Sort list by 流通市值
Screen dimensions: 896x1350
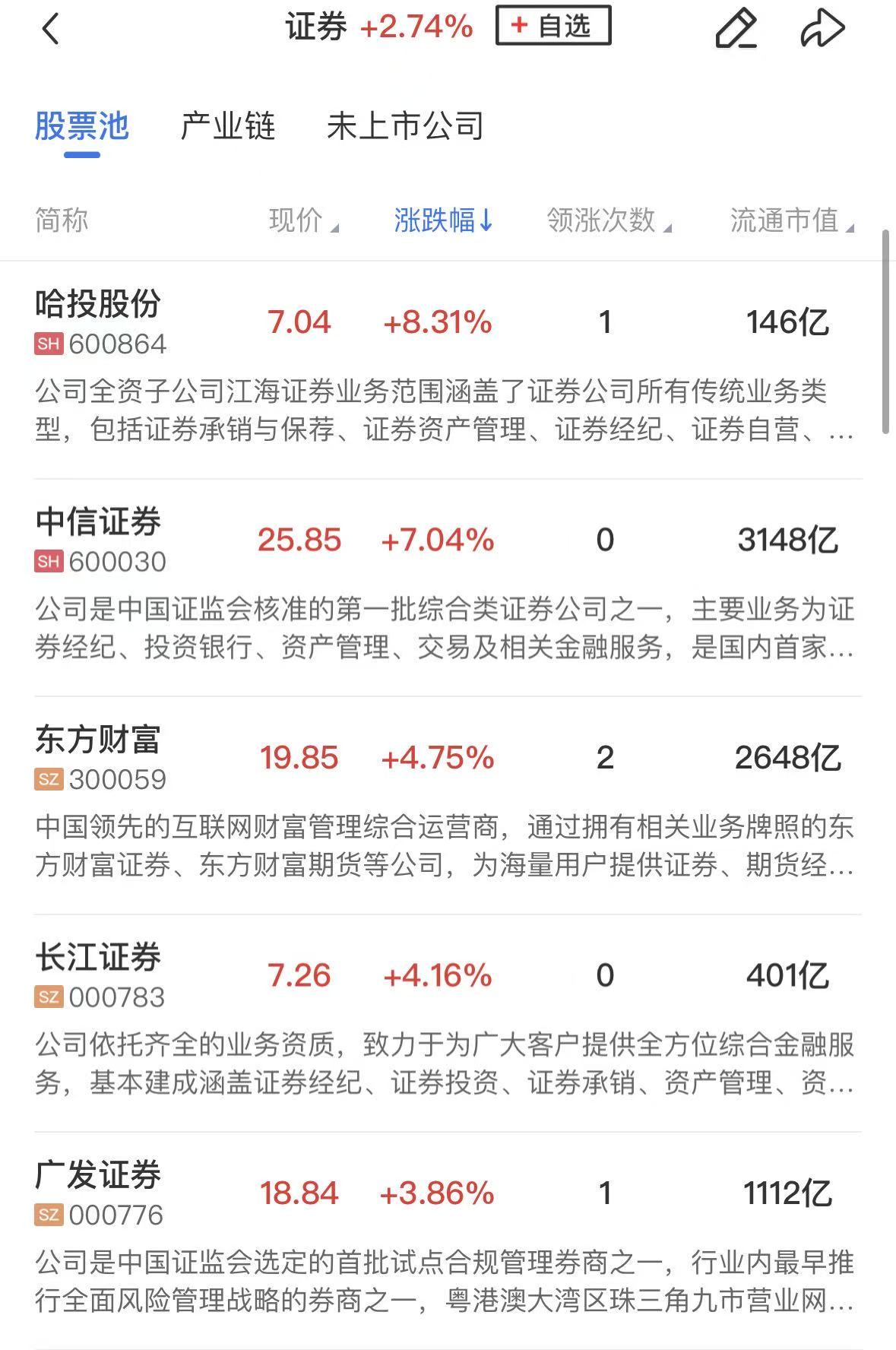[790, 220]
